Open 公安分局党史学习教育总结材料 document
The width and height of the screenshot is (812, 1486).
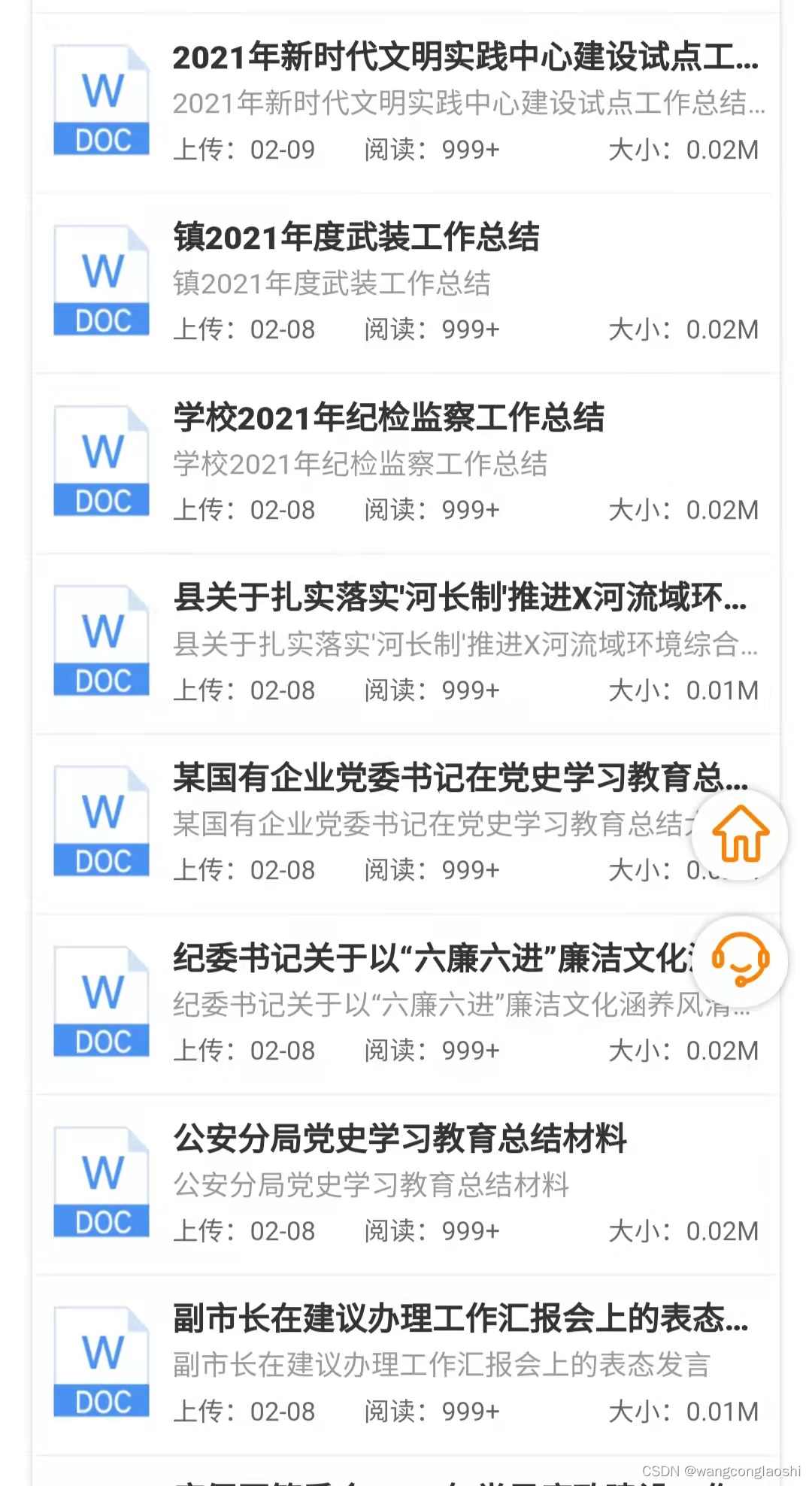point(400,1139)
